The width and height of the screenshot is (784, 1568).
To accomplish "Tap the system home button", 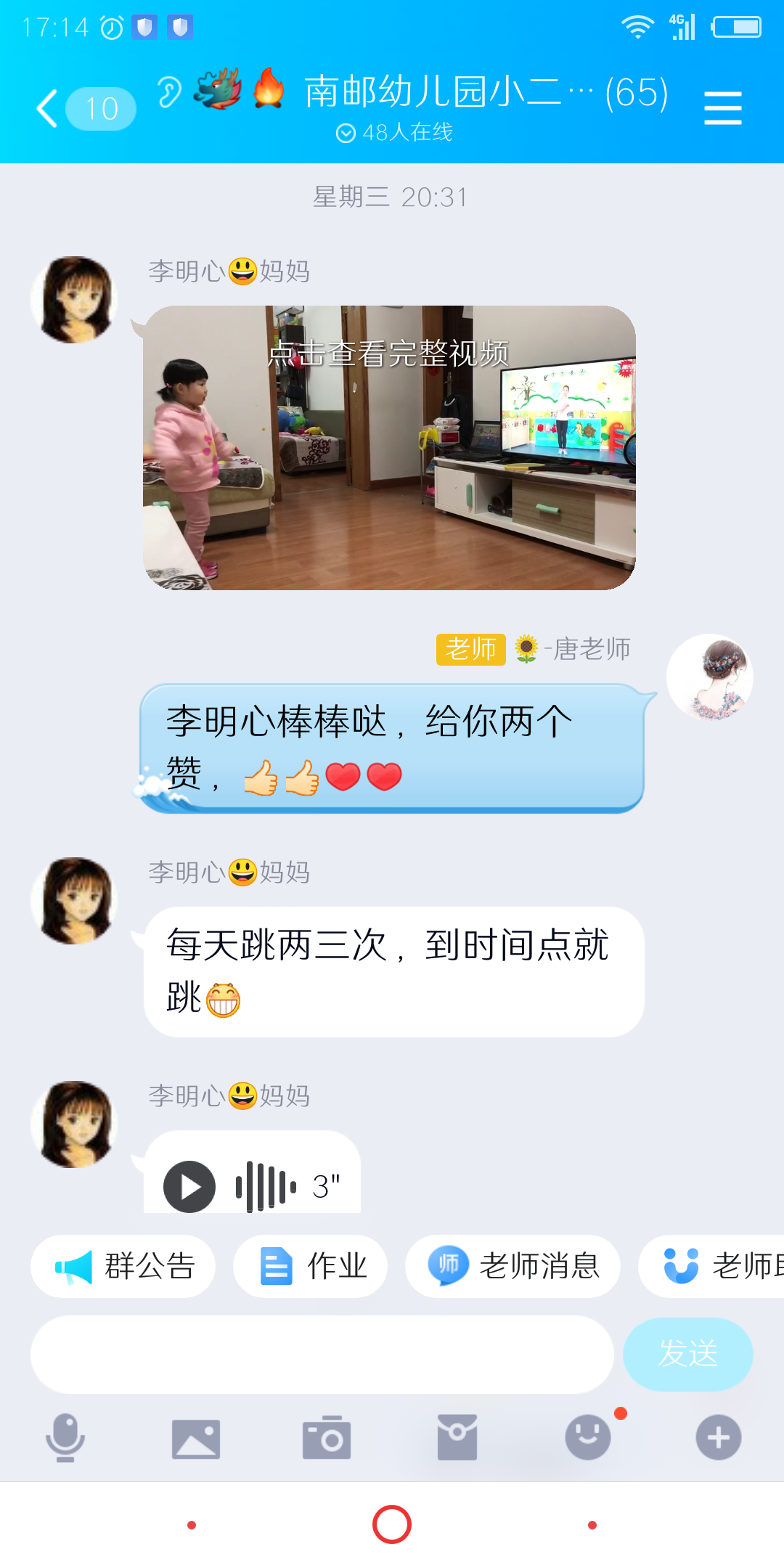I will 392,1524.
